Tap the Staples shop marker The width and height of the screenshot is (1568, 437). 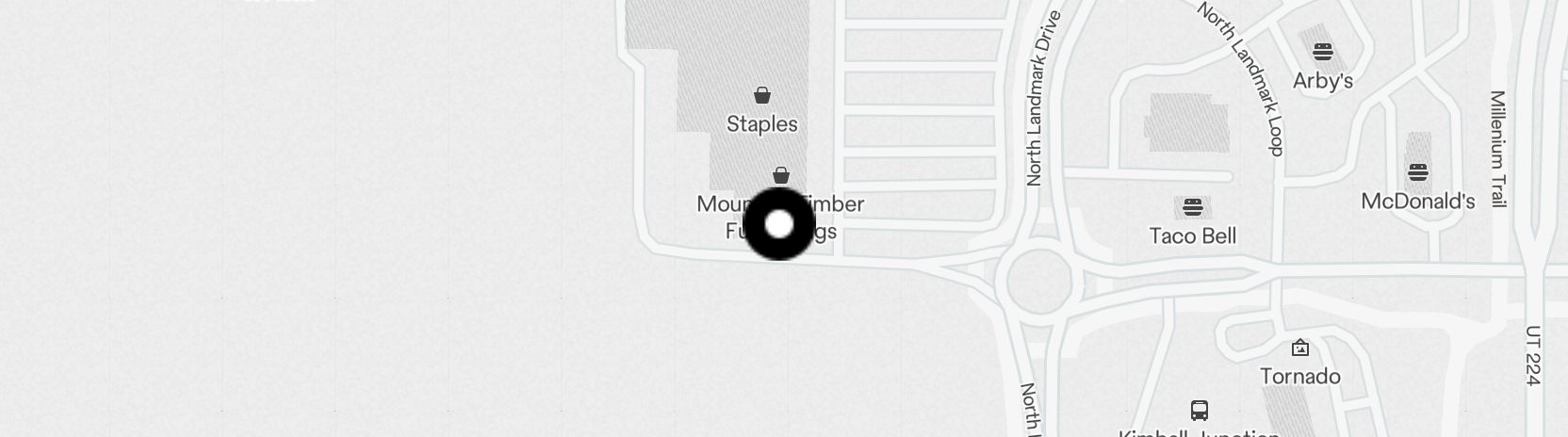[762, 95]
